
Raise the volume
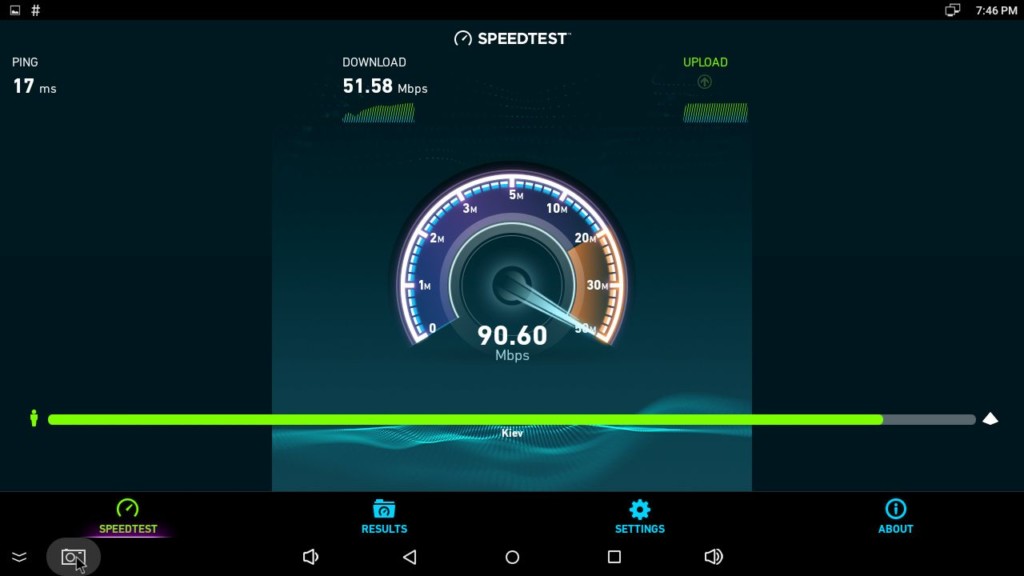(713, 557)
